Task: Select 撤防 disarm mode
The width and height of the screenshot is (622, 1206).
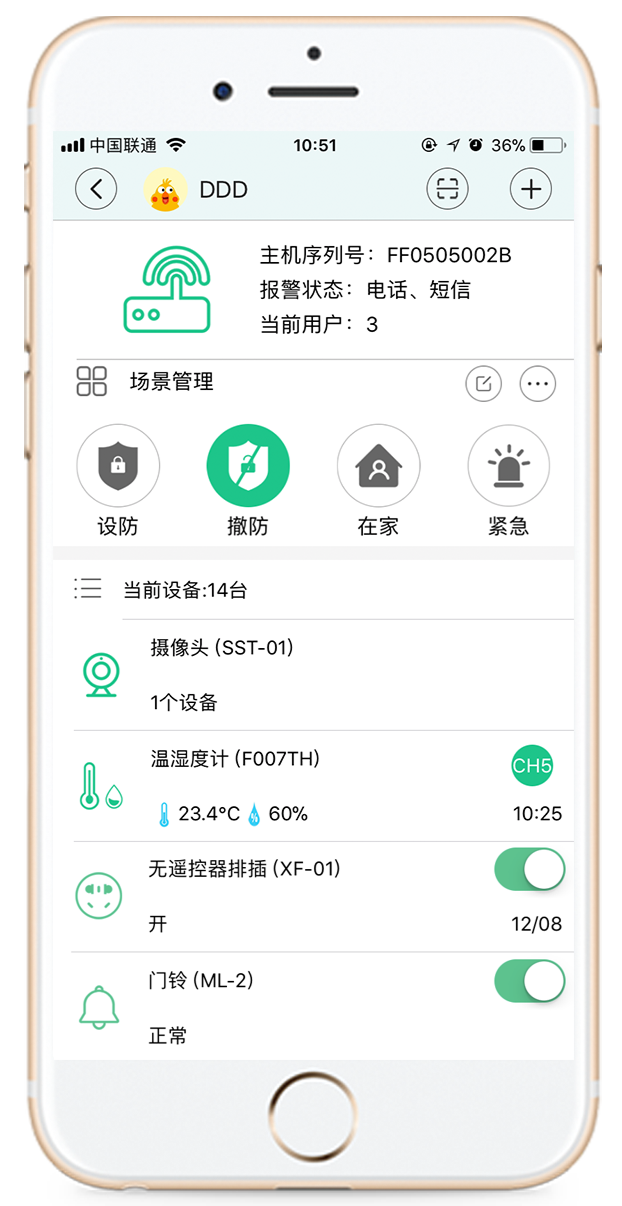Action: click(x=248, y=466)
